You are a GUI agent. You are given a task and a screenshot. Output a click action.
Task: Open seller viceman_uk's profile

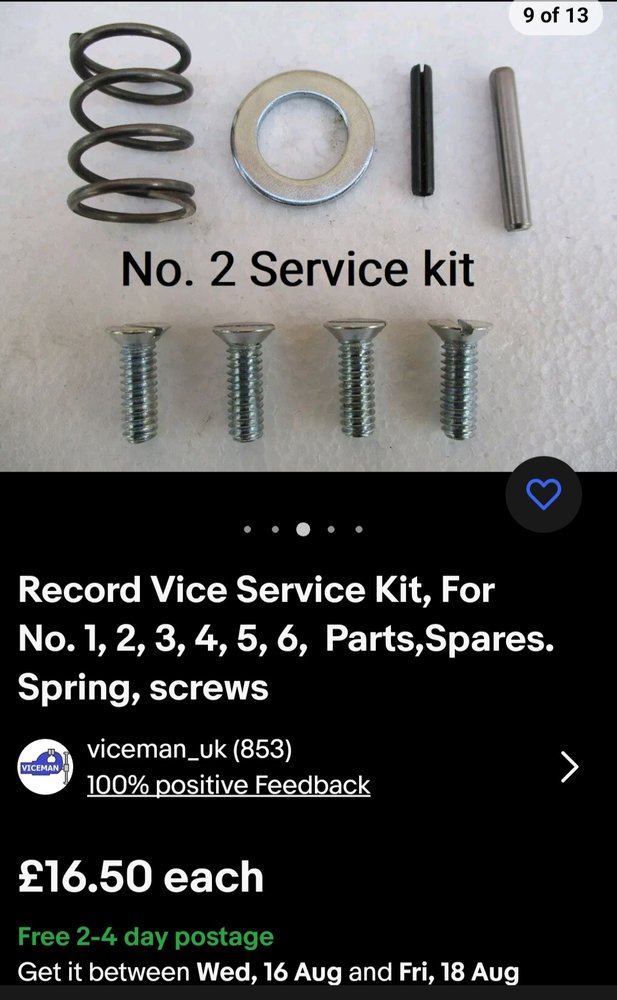tap(189, 749)
